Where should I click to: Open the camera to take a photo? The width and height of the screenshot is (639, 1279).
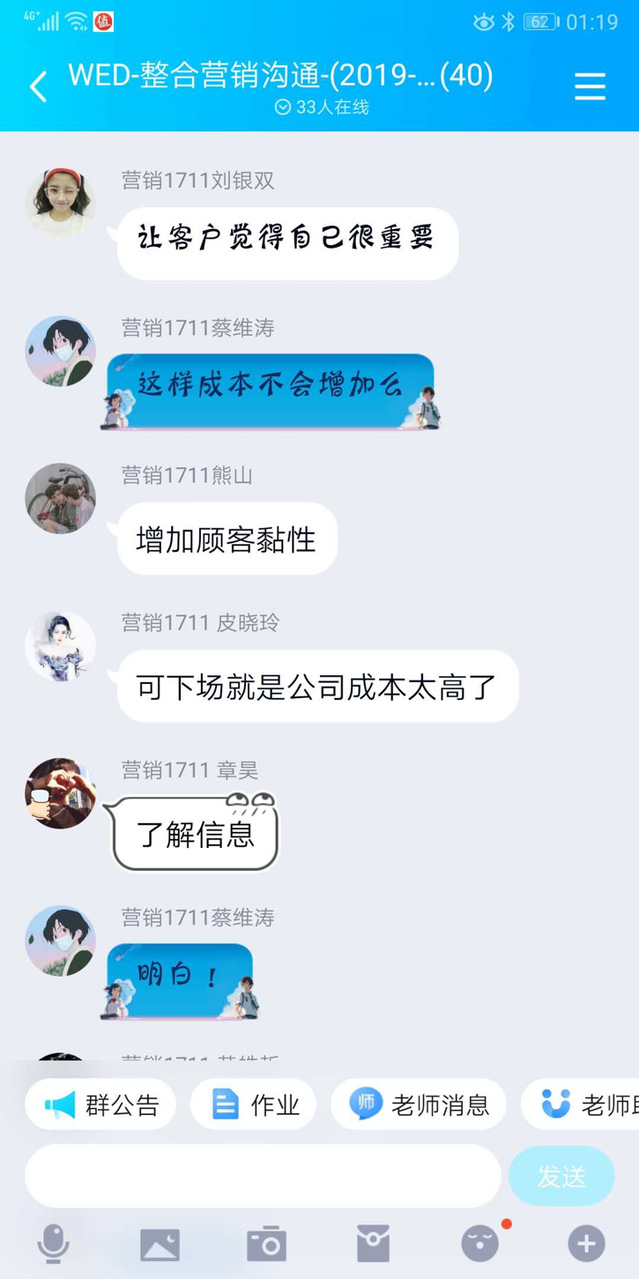point(266,1244)
